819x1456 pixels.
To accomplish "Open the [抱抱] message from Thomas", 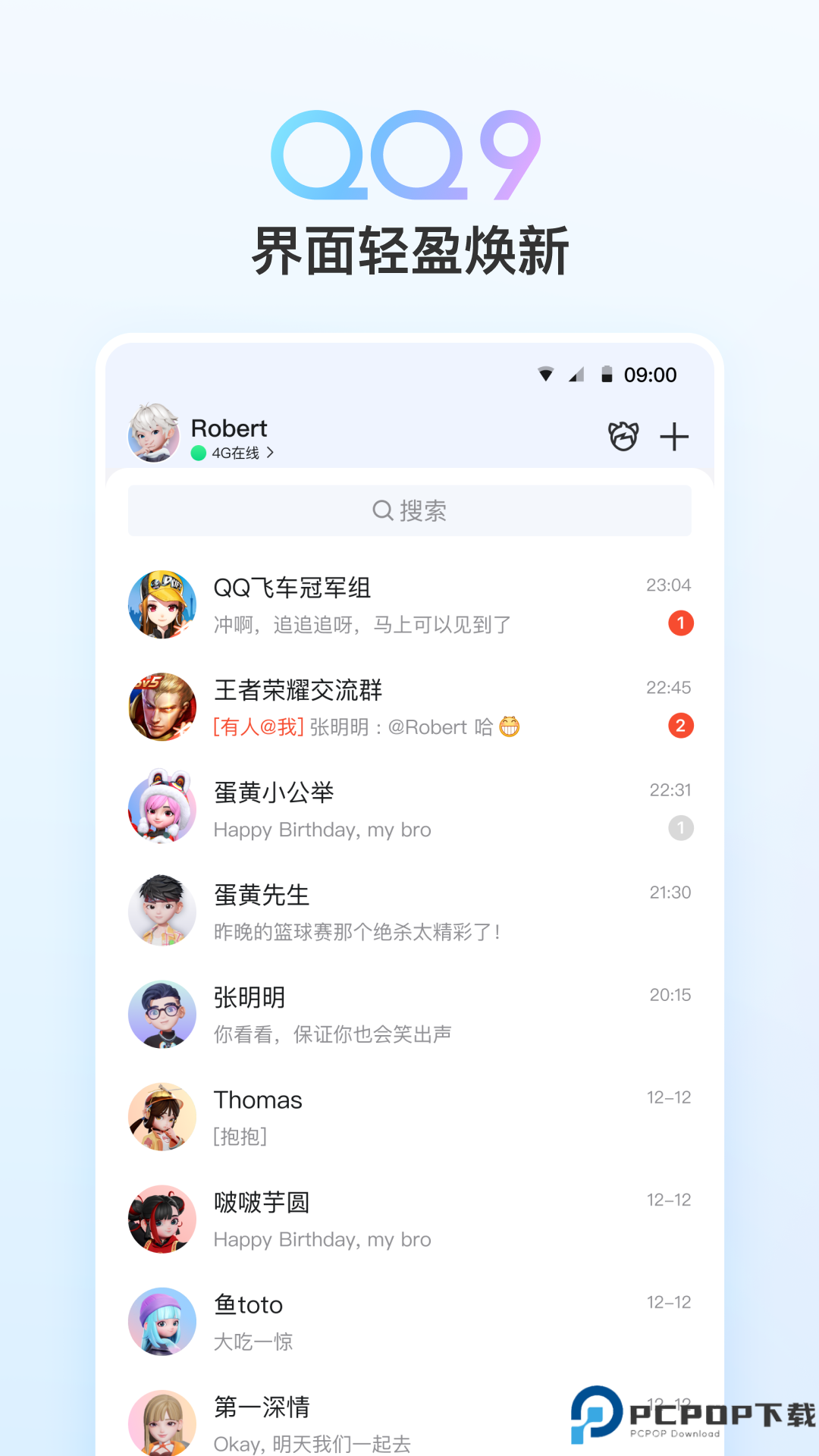I will 240,1137.
